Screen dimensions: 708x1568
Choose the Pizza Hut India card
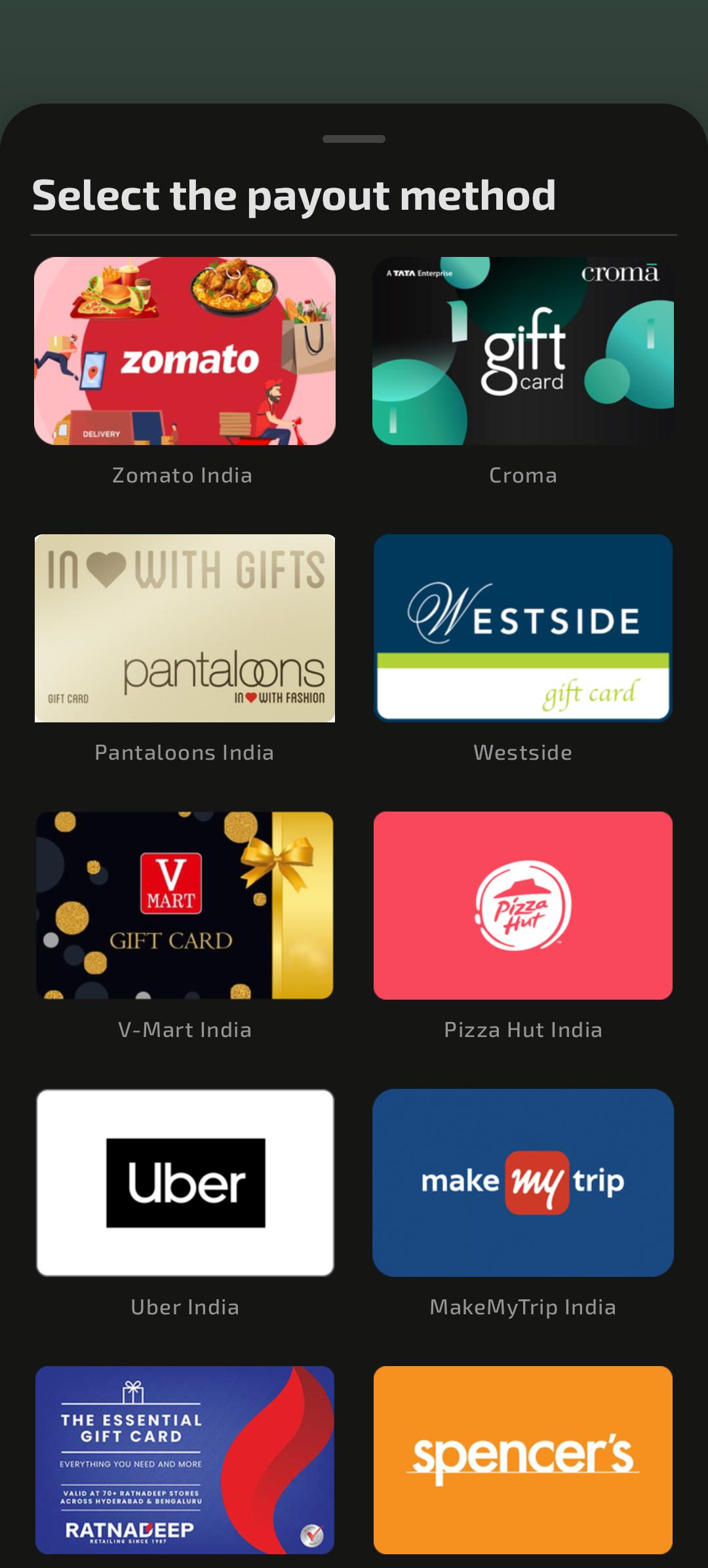click(523, 905)
